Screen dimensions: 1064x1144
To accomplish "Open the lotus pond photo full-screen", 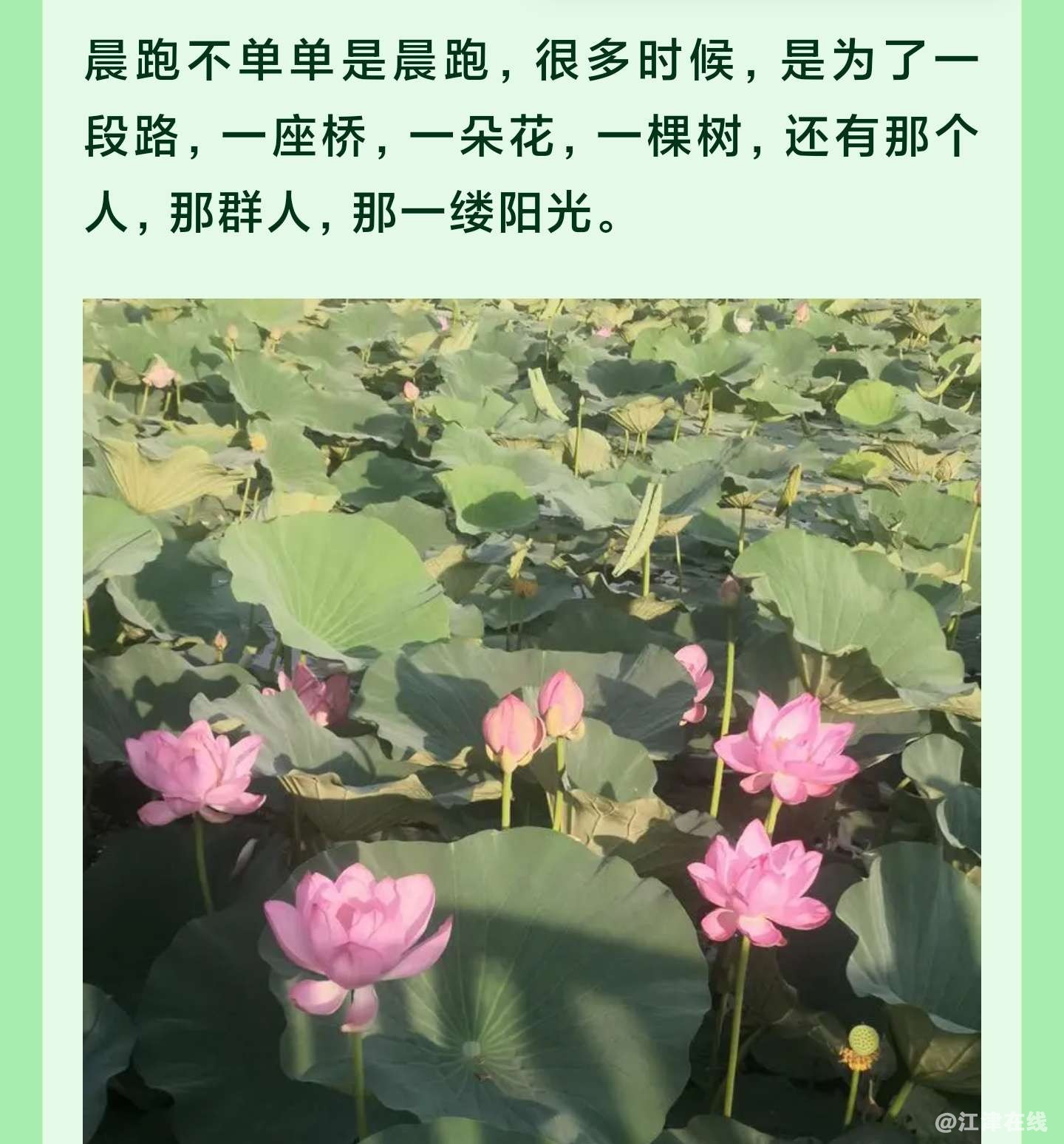I will click(531, 721).
